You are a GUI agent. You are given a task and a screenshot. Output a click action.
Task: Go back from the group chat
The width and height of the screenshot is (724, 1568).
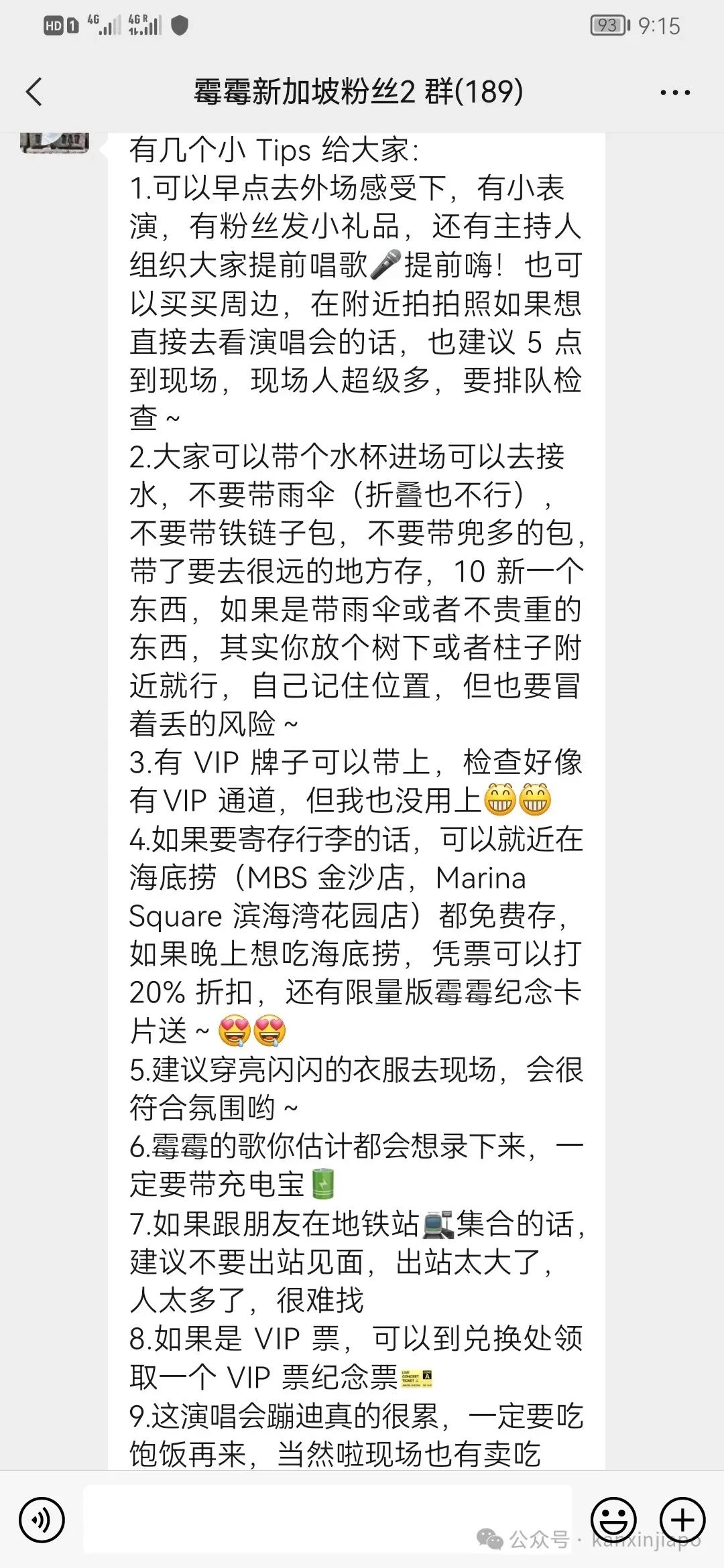[35, 92]
